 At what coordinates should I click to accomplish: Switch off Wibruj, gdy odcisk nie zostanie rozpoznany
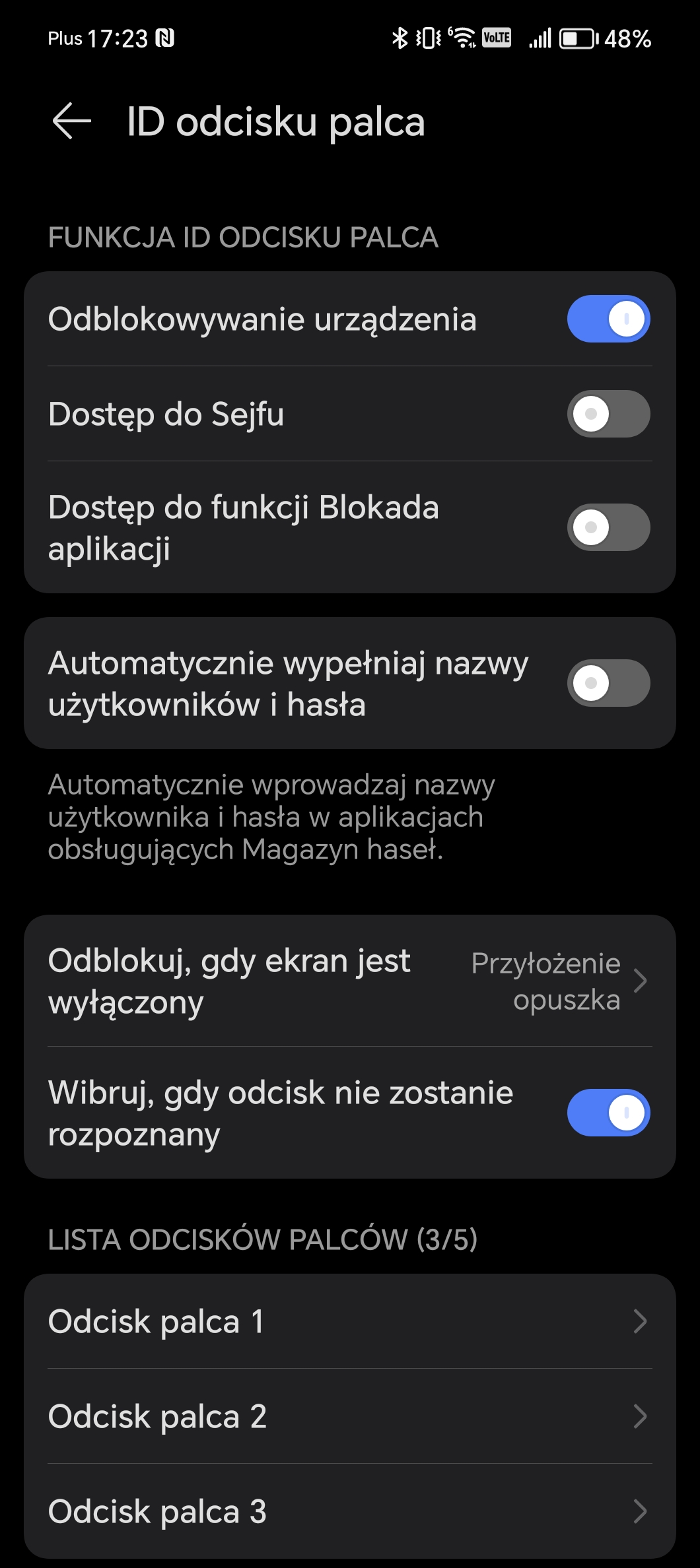pyautogui.click(x=608, y=1113)
